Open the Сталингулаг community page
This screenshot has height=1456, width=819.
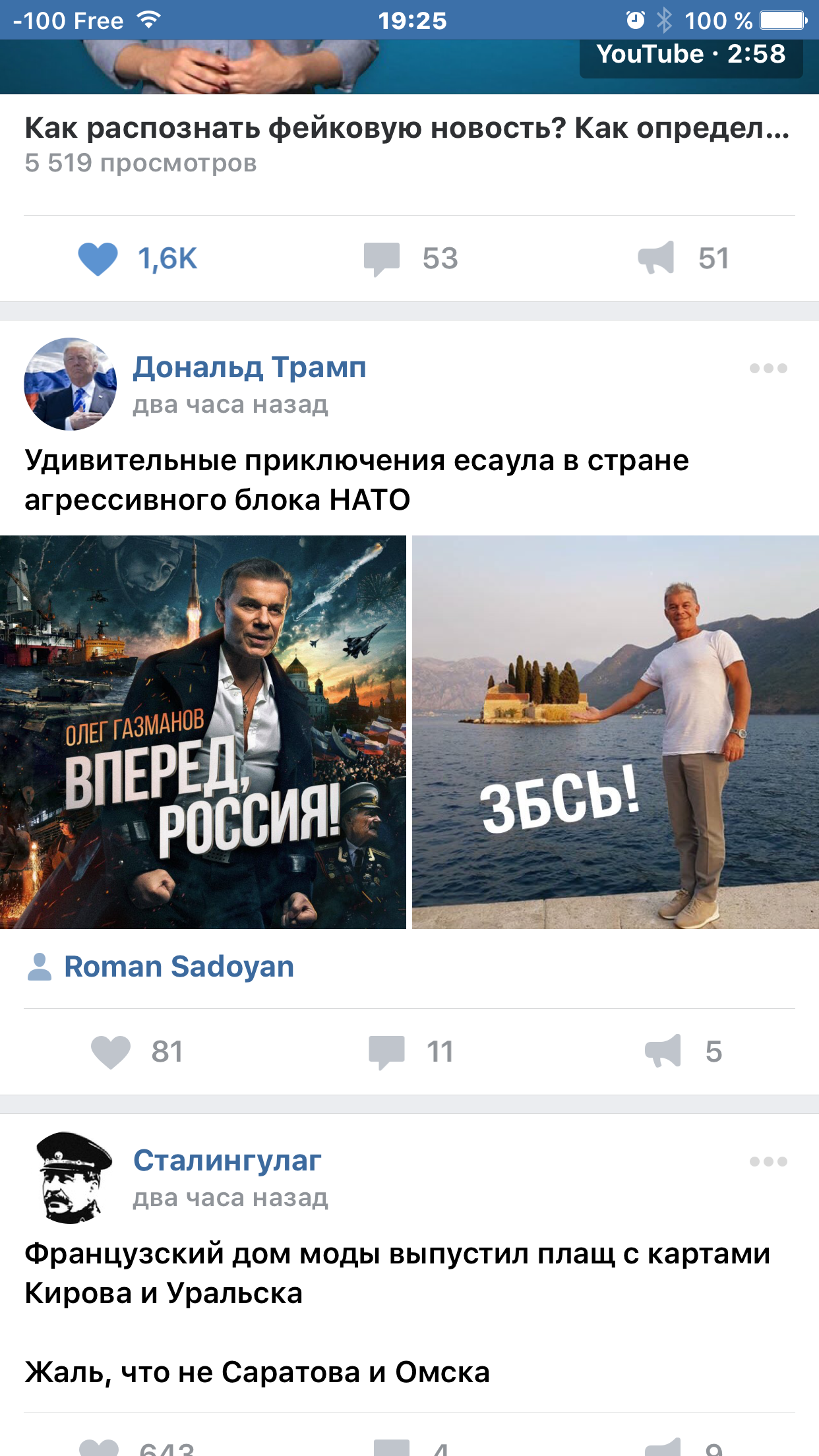pyautogui.click(x=227, y=1161)
